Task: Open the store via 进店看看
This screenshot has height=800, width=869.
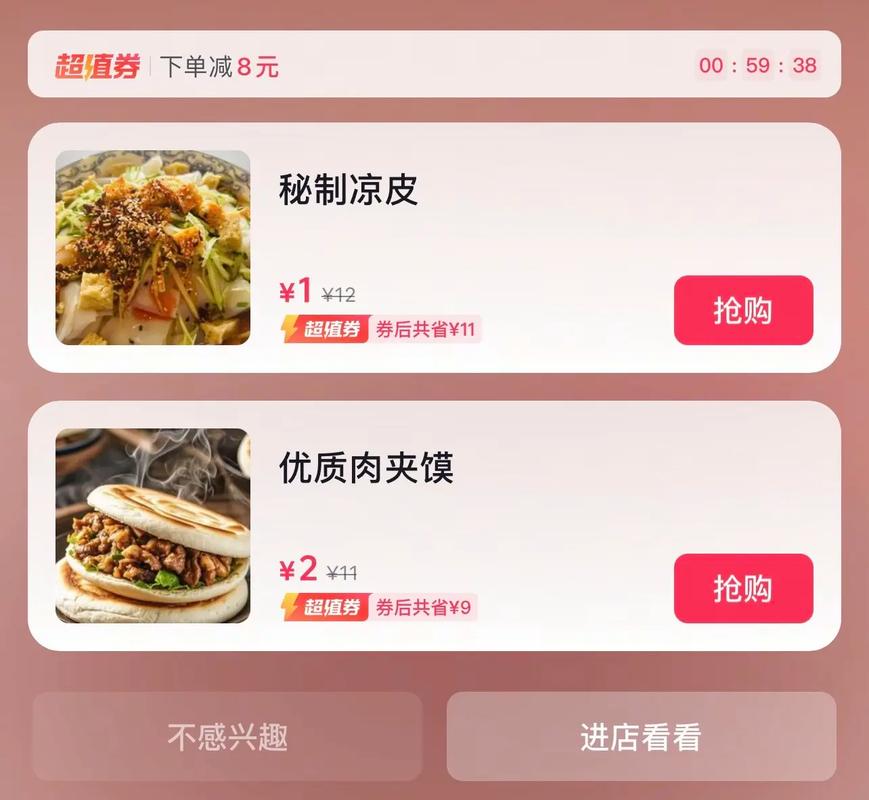Action: coord(641,737)
